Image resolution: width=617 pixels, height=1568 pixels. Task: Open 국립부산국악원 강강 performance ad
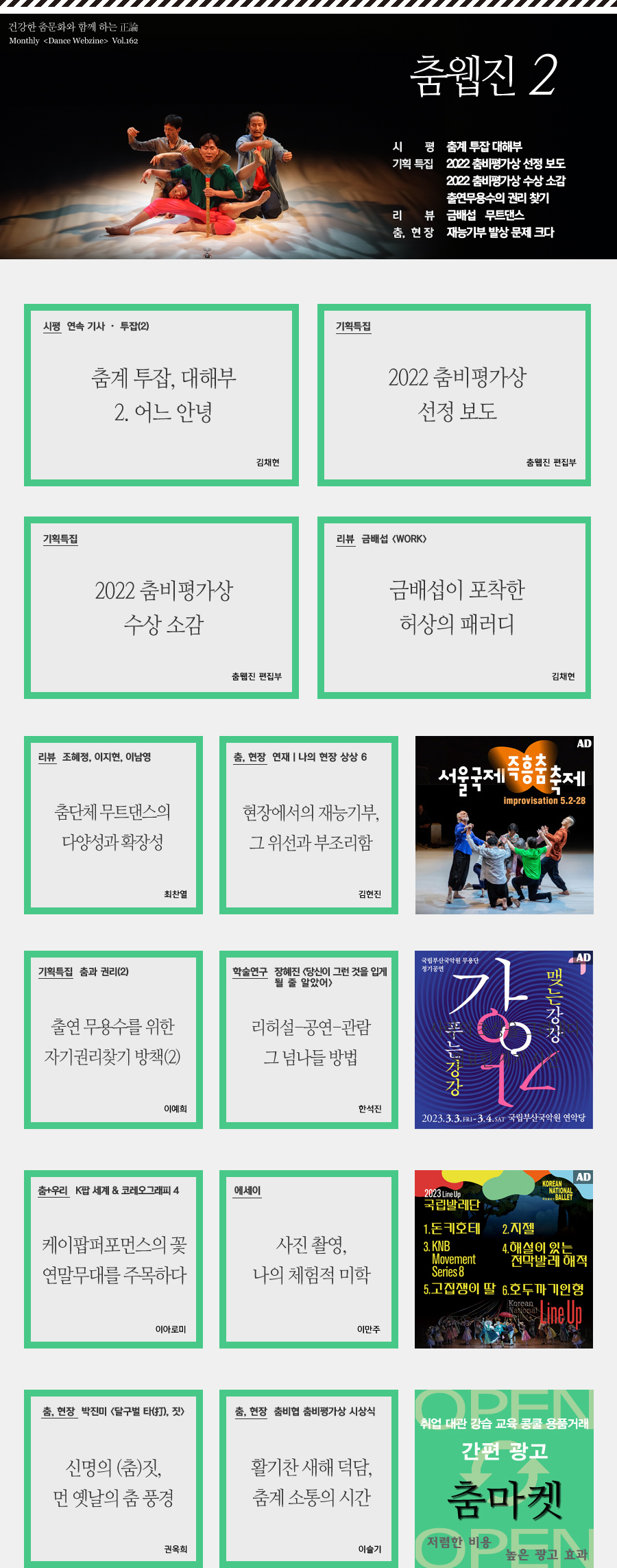tap(504, 1040)
